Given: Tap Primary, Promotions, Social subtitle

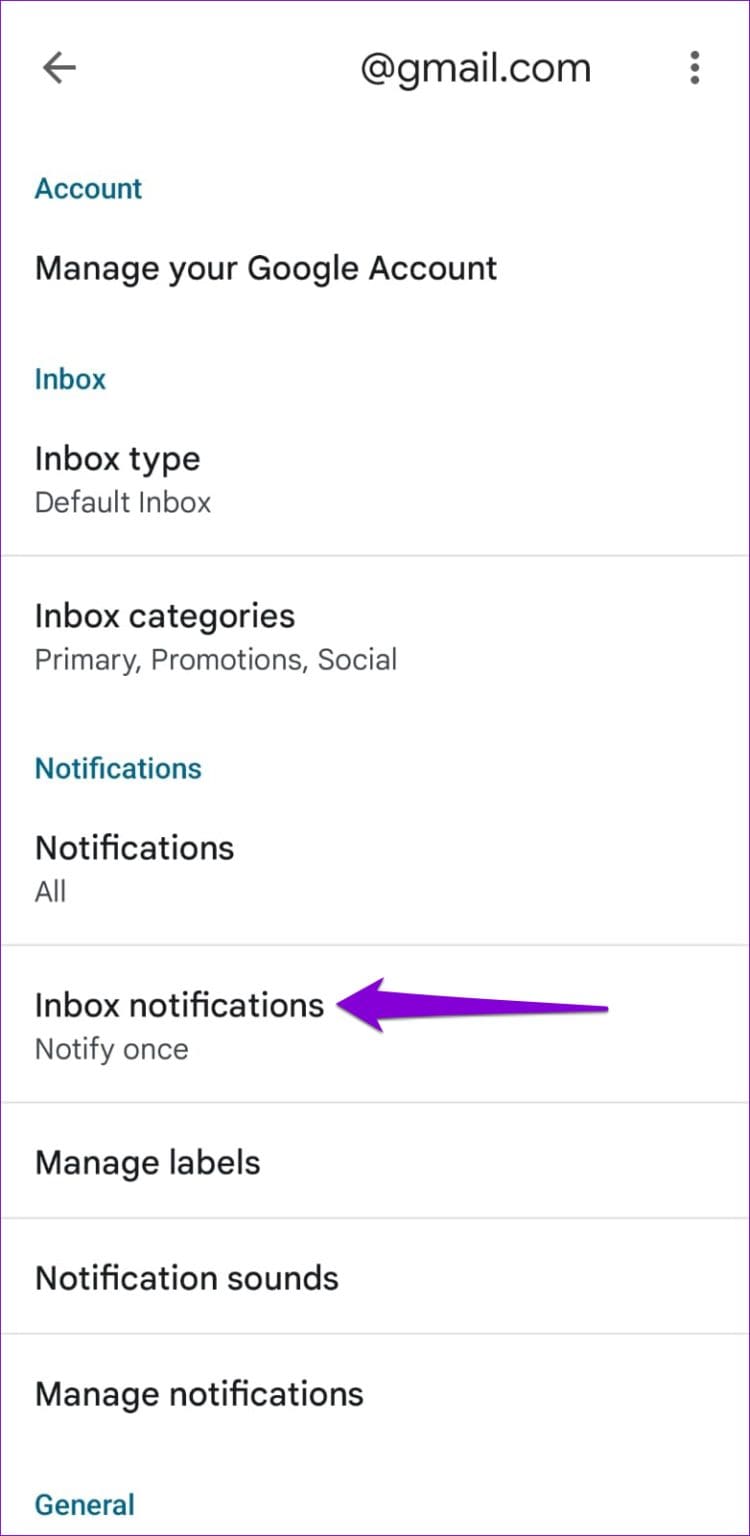Looking at the screenshot, I should click(x=216, y=659).
